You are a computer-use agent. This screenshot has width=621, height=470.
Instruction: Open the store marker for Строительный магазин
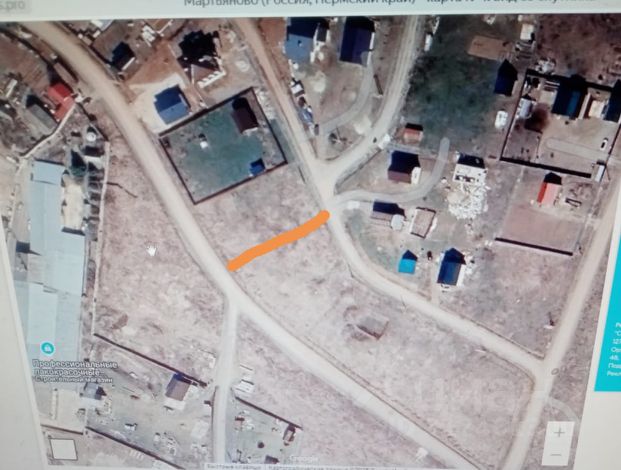[x=47, y=348]
